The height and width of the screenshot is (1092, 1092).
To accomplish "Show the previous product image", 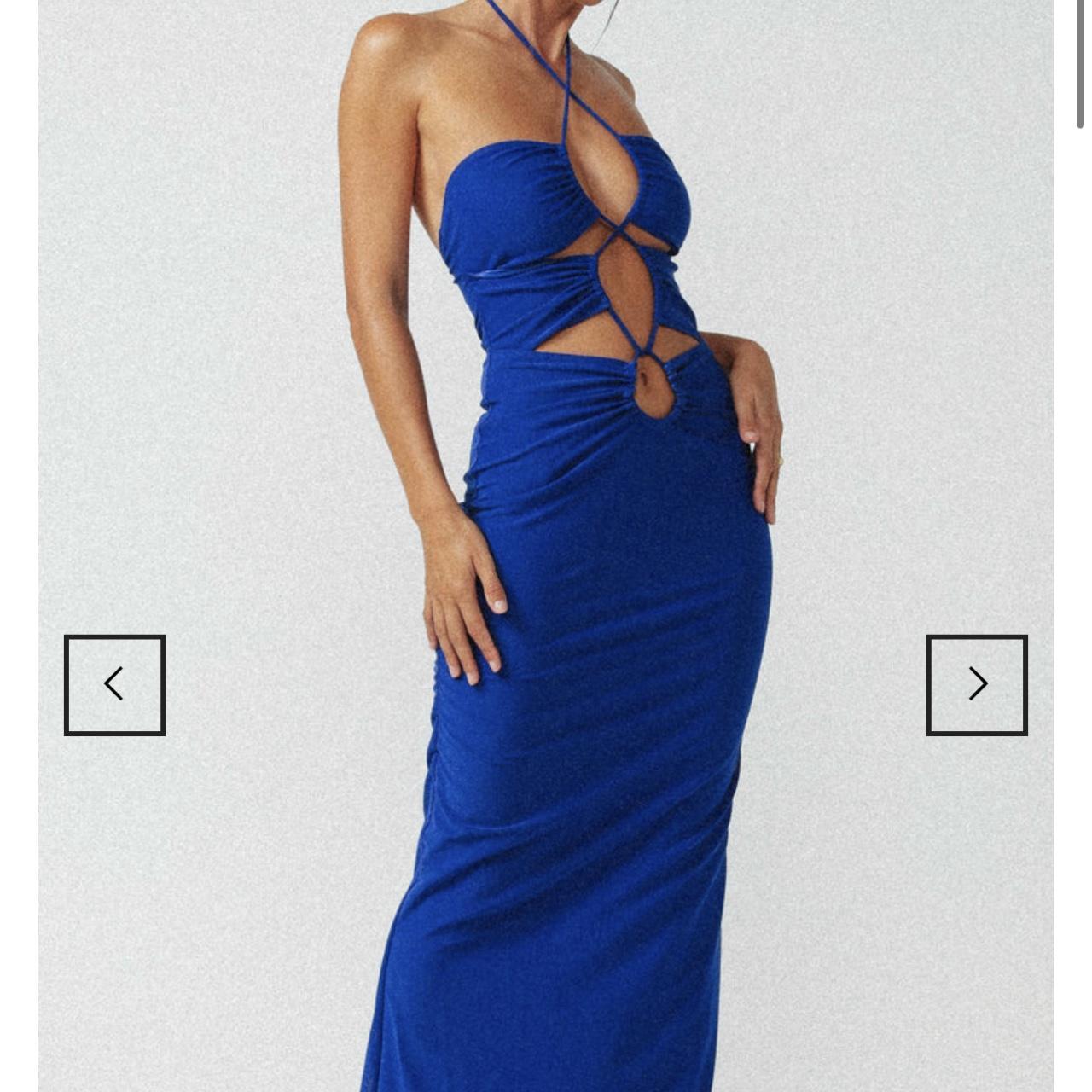I will tap(114, 684).
